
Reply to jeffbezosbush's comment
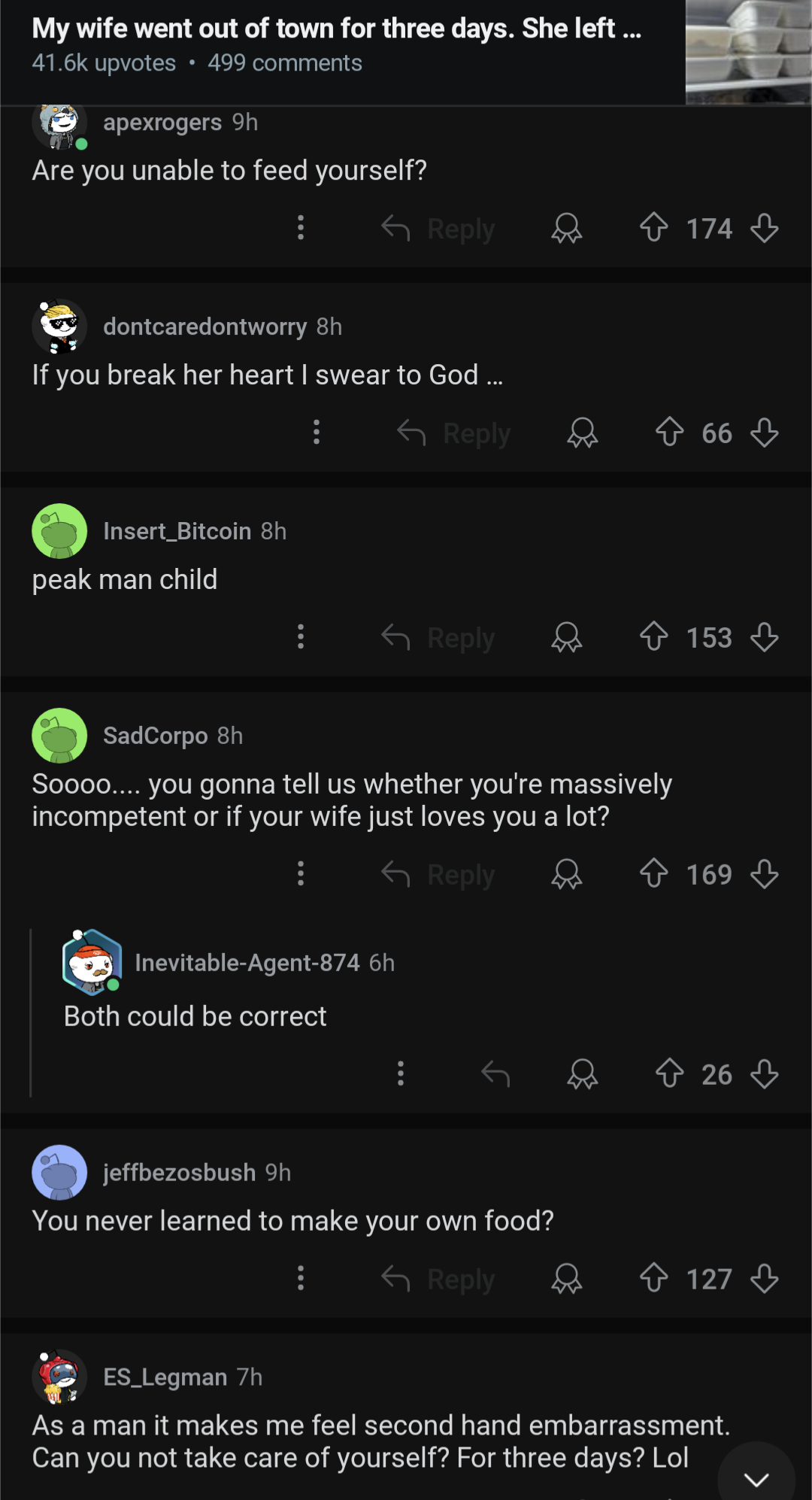tap(438, 1278)
